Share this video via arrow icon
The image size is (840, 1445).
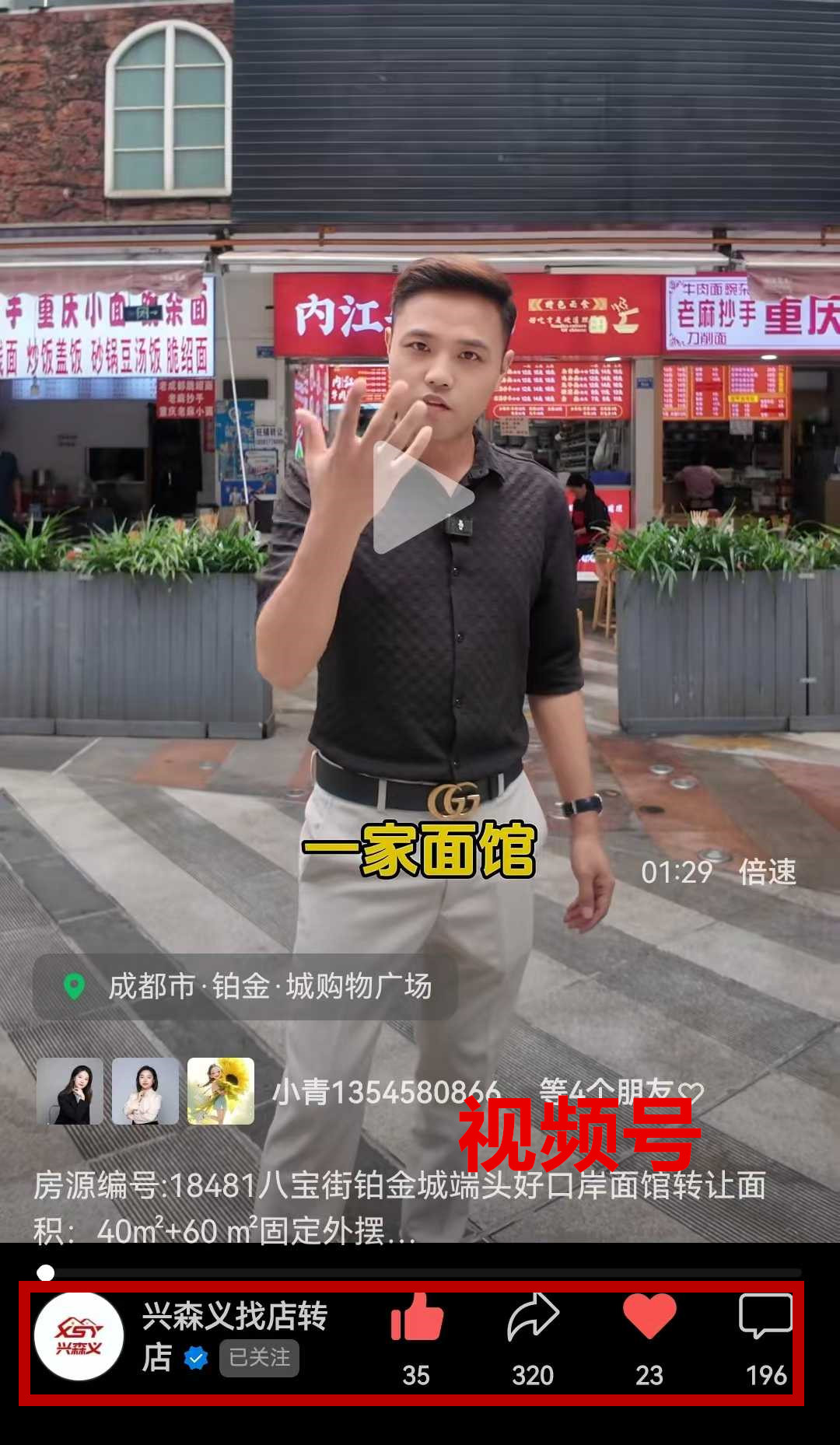pos(533,1318)
